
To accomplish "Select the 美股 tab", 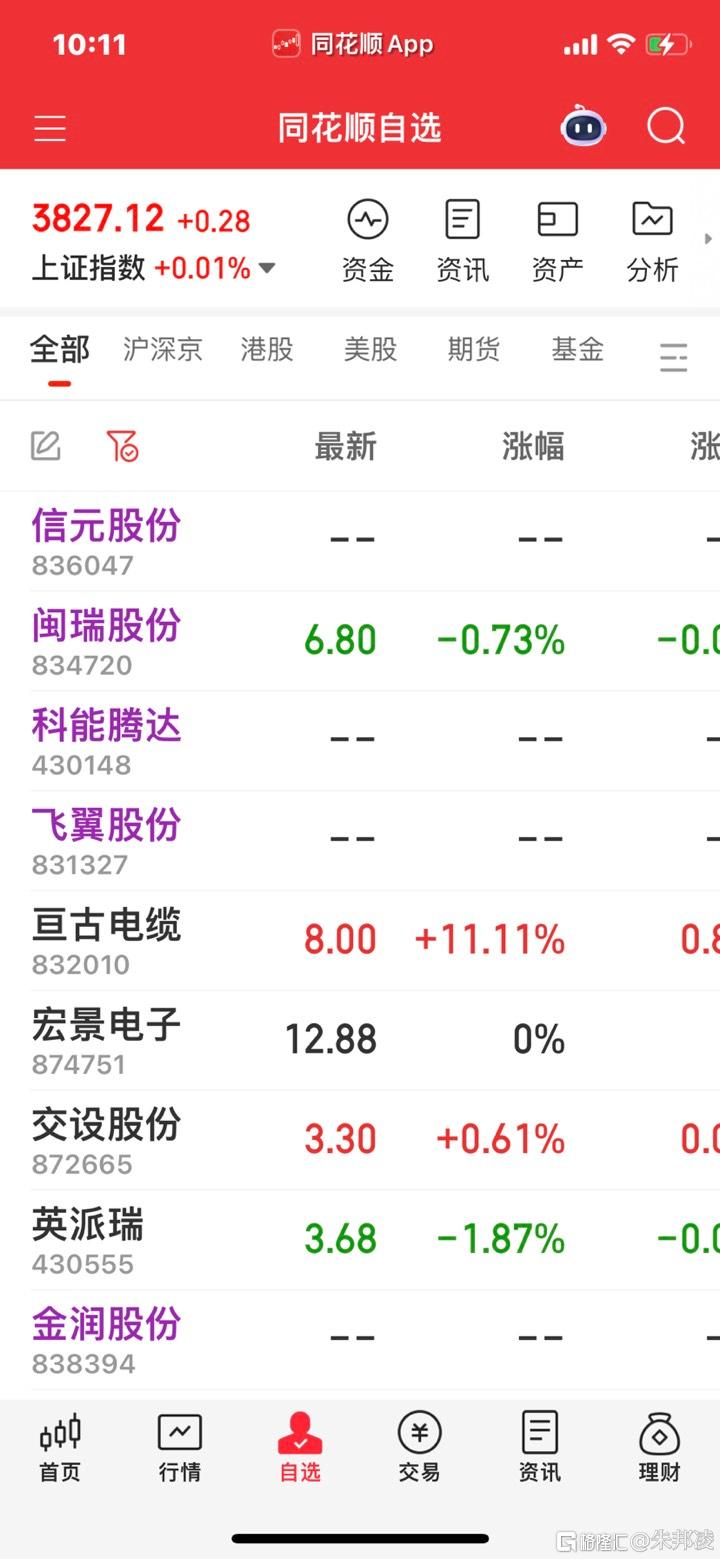I will [x=370, y=349].
